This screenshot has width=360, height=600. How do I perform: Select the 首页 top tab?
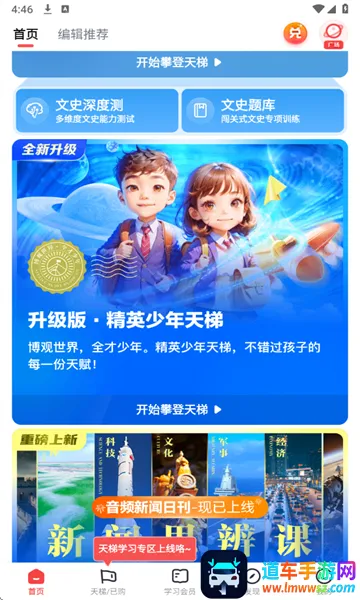(x=26, y=34)
